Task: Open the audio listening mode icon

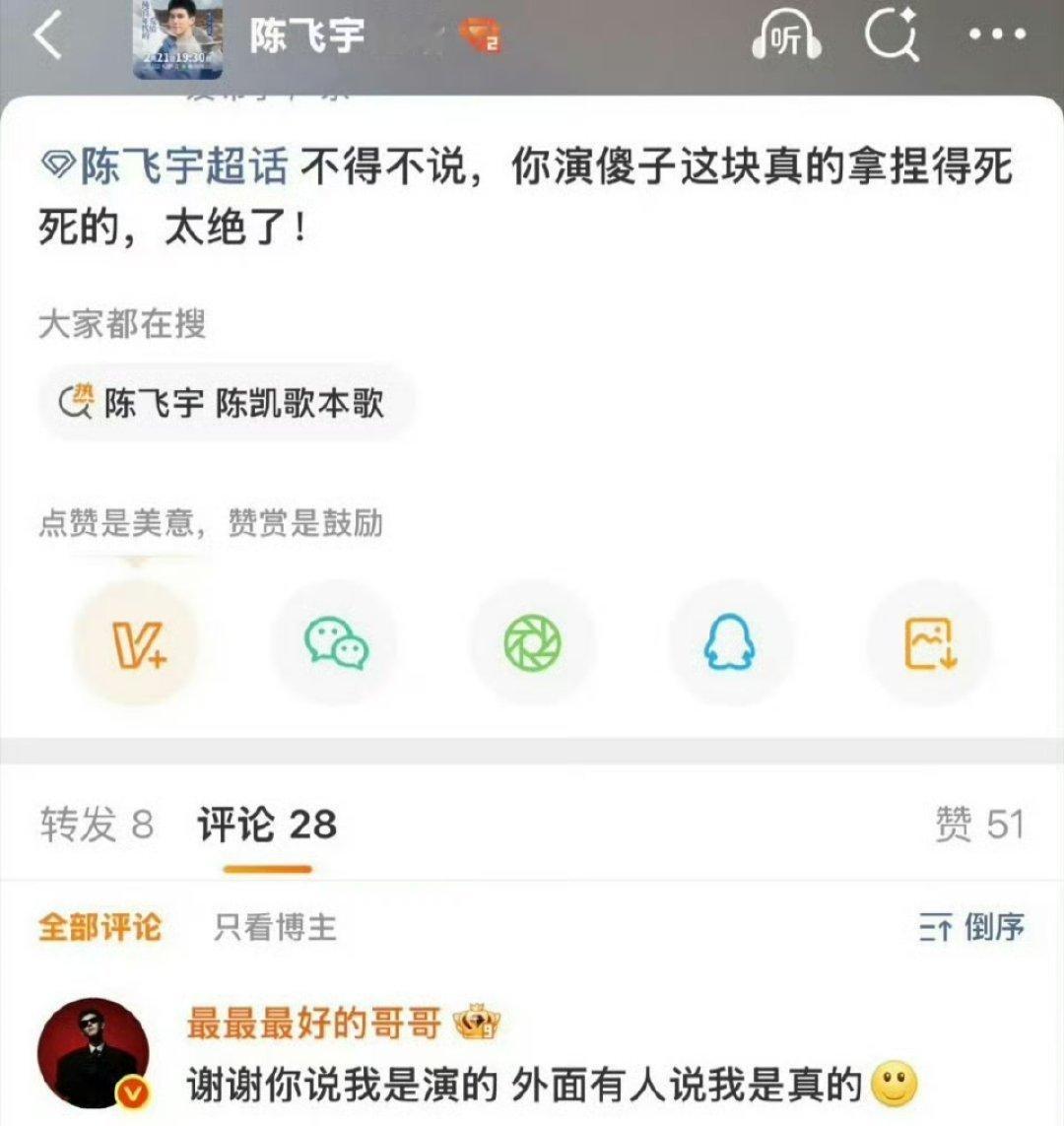Action: (x=783, y=35)
